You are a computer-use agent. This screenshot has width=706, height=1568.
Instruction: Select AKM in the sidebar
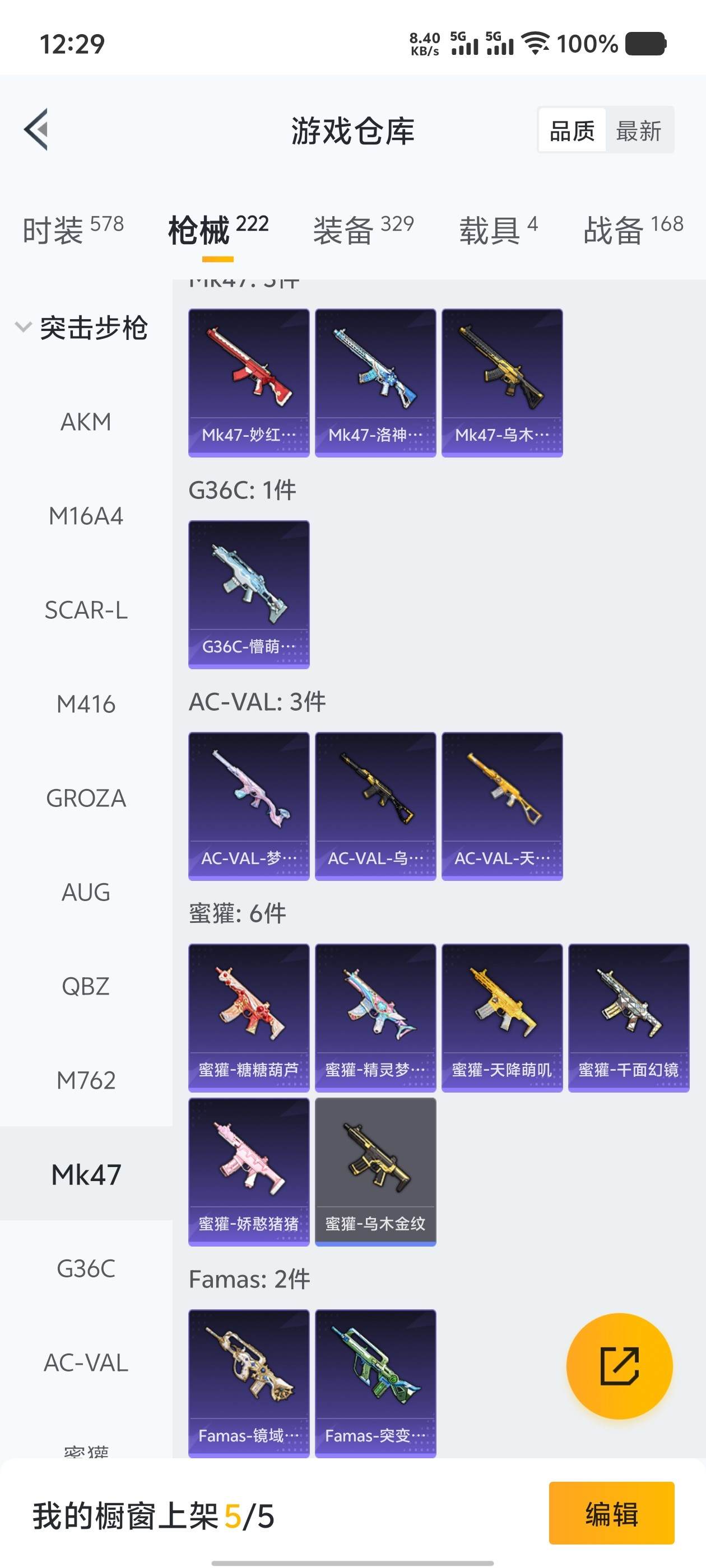[x=86, y=421]
